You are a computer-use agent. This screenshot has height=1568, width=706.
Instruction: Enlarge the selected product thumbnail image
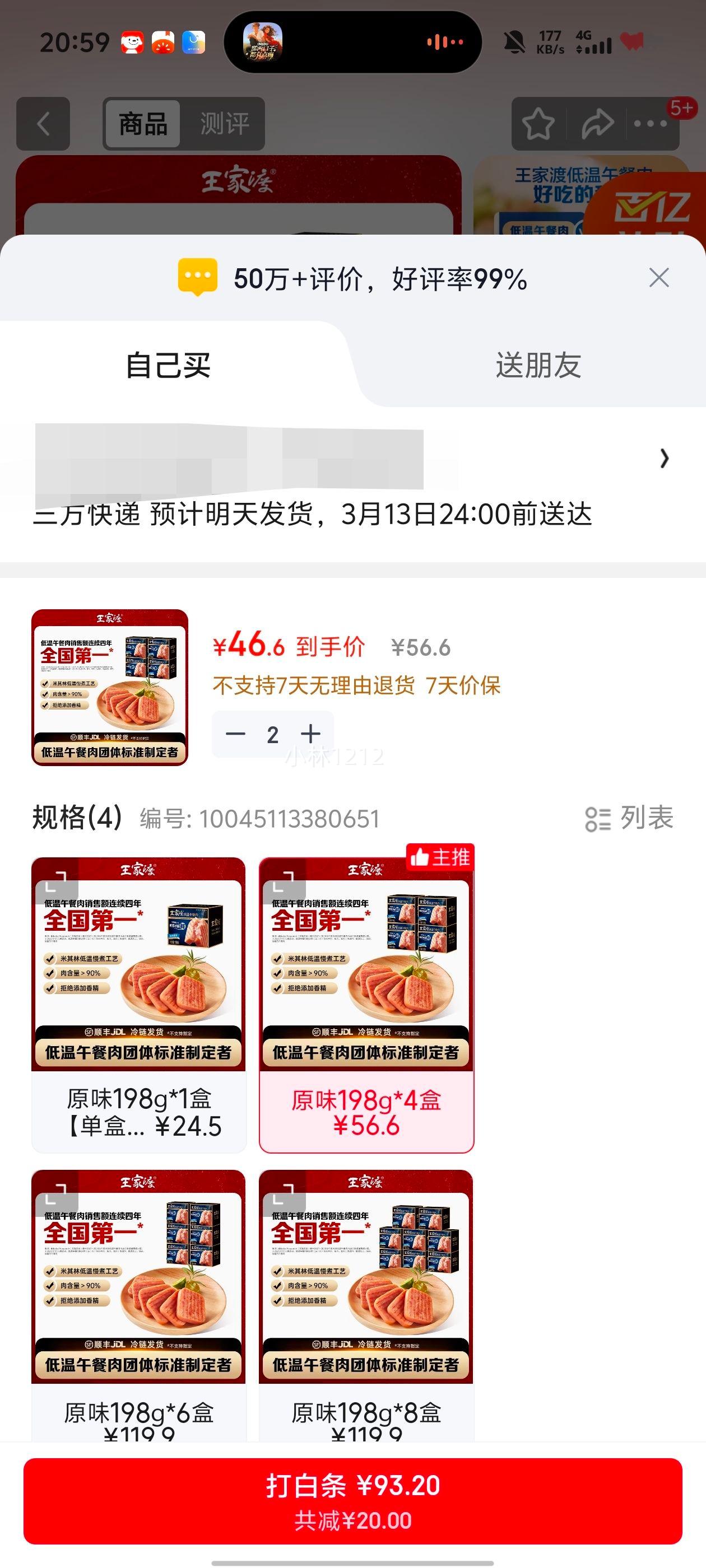tap(110, 687)
